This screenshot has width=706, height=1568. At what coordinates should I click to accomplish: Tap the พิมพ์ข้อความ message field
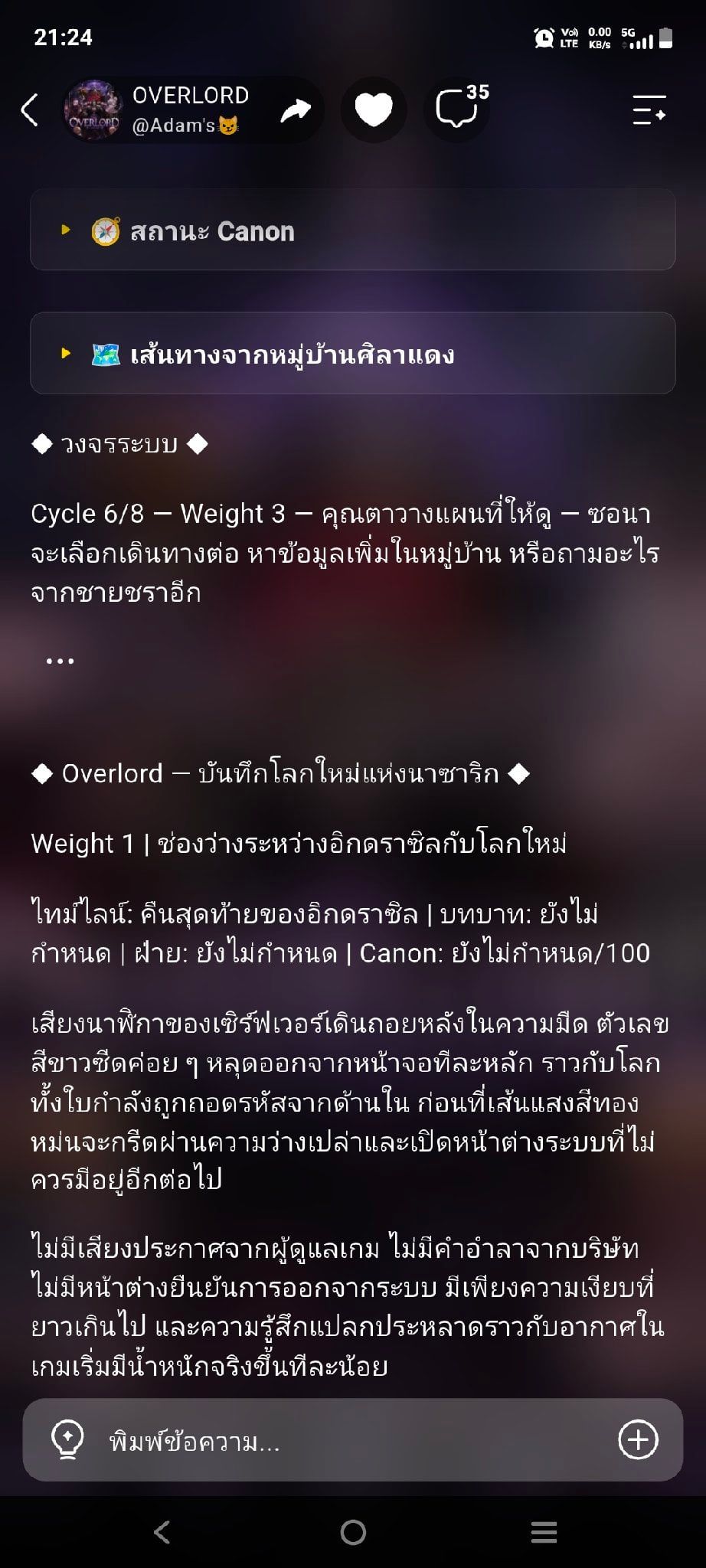pyautogui.click(x=353, y=1439)
